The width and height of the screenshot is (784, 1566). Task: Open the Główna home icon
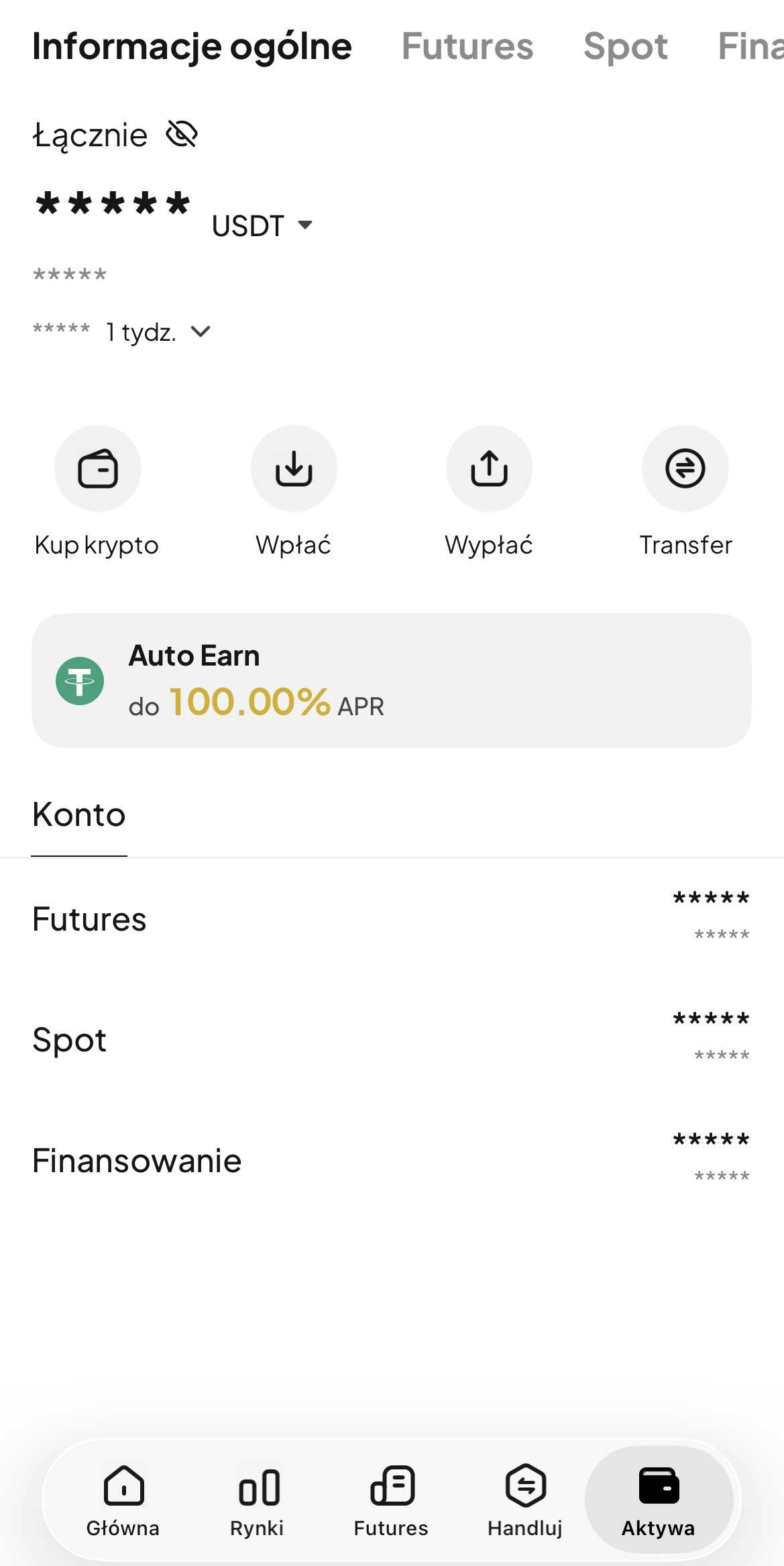click(123, 1487)
